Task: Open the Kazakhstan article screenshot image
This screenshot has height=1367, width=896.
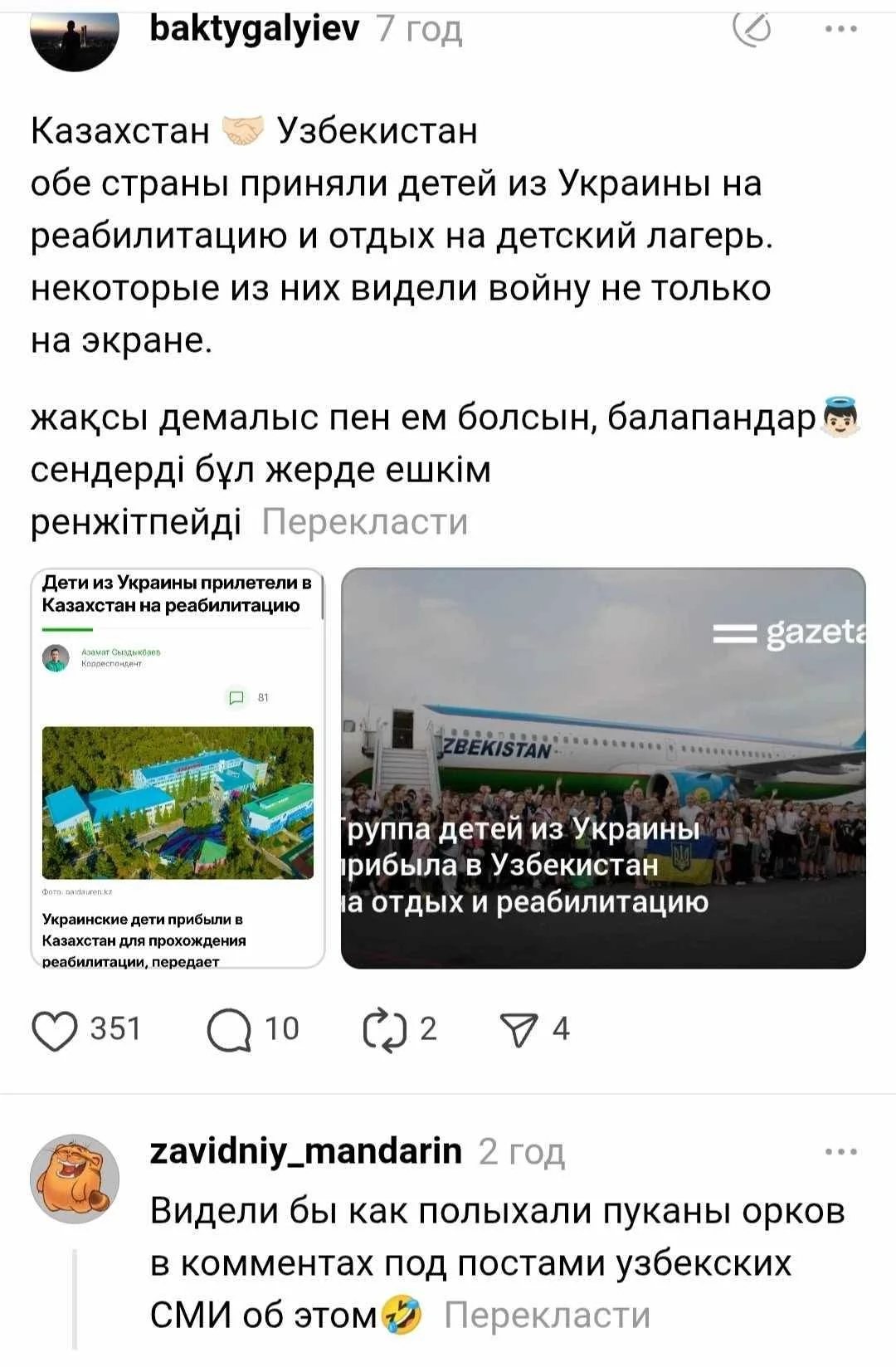Action: 178,768
